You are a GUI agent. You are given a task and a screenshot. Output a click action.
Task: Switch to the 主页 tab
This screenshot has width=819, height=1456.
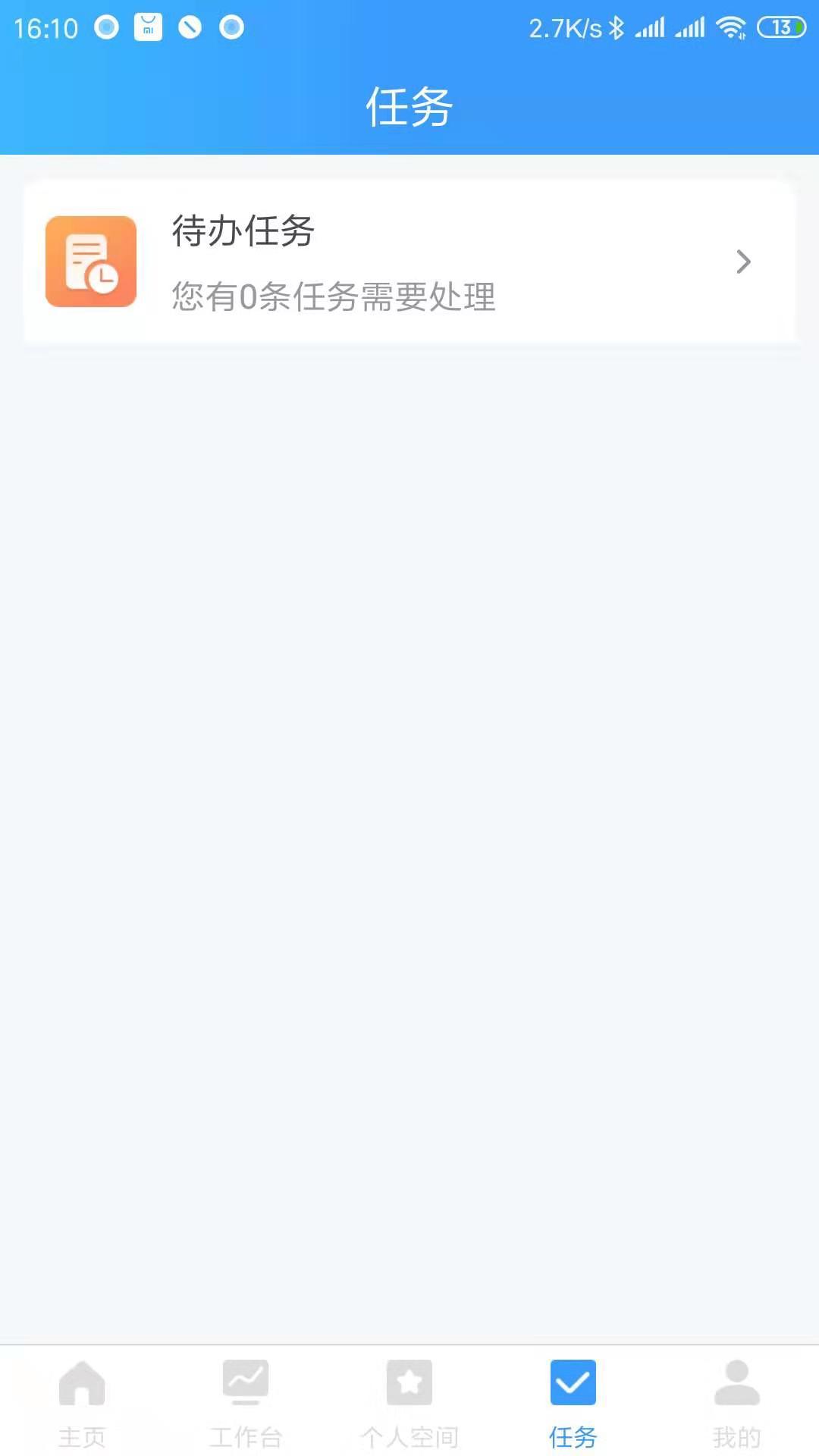click(82, 1401)
